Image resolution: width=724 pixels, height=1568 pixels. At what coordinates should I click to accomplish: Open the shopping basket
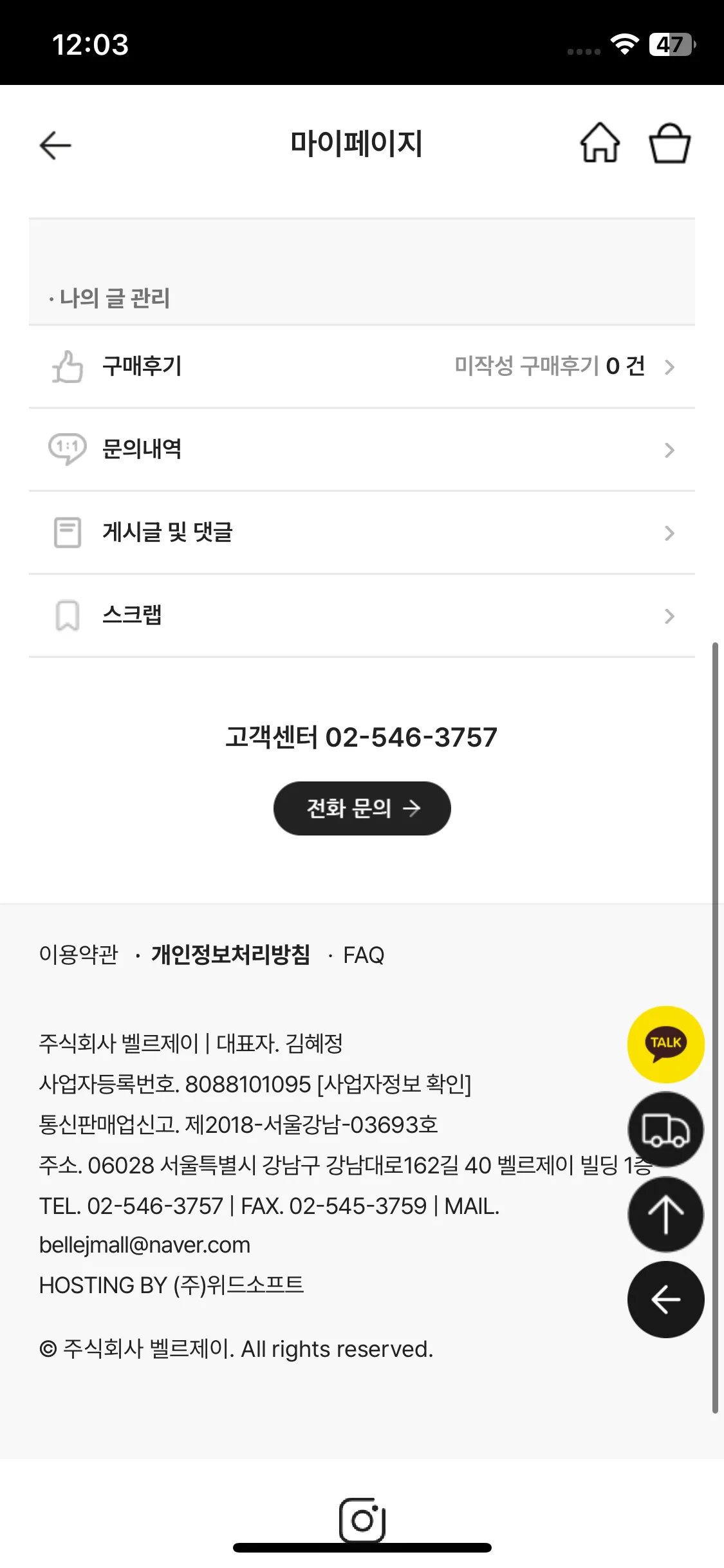(669, 143)
